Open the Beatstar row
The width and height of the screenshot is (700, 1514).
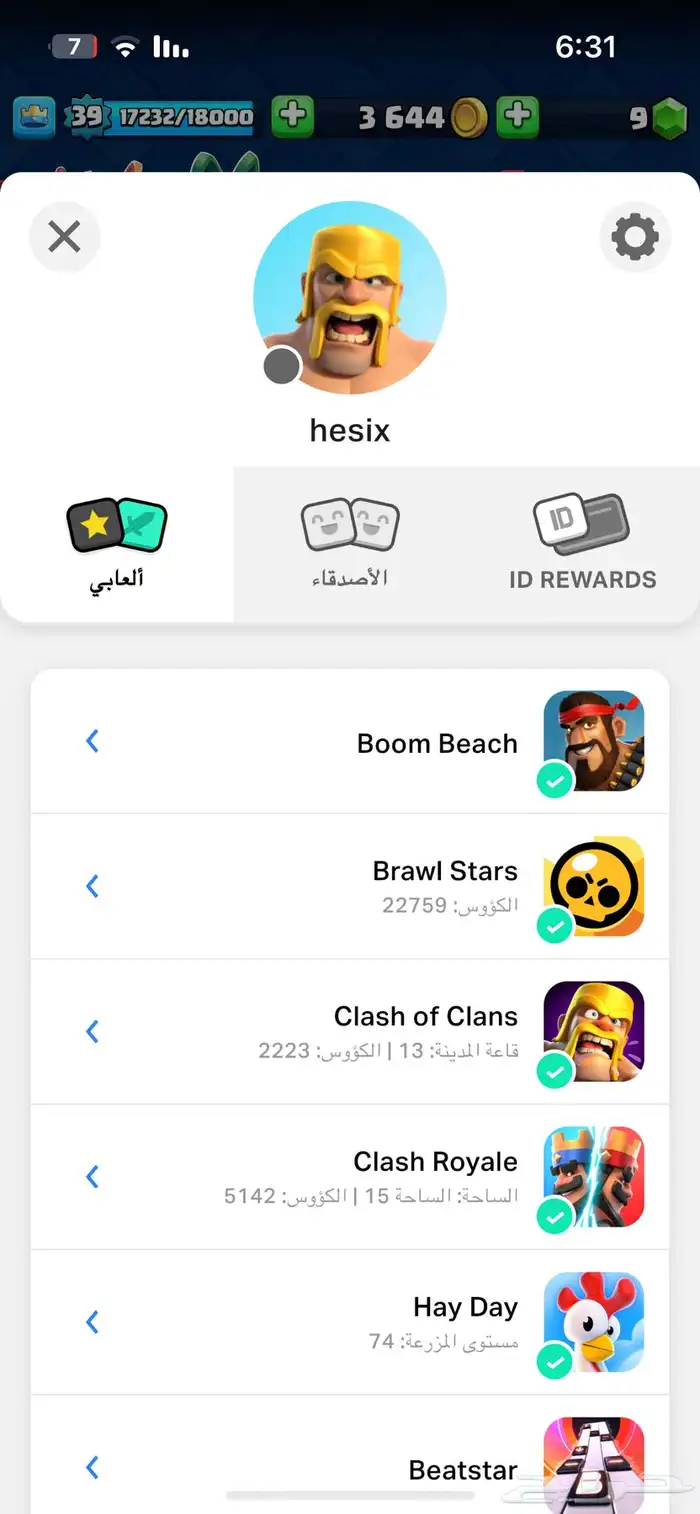tap(350, 1465)
